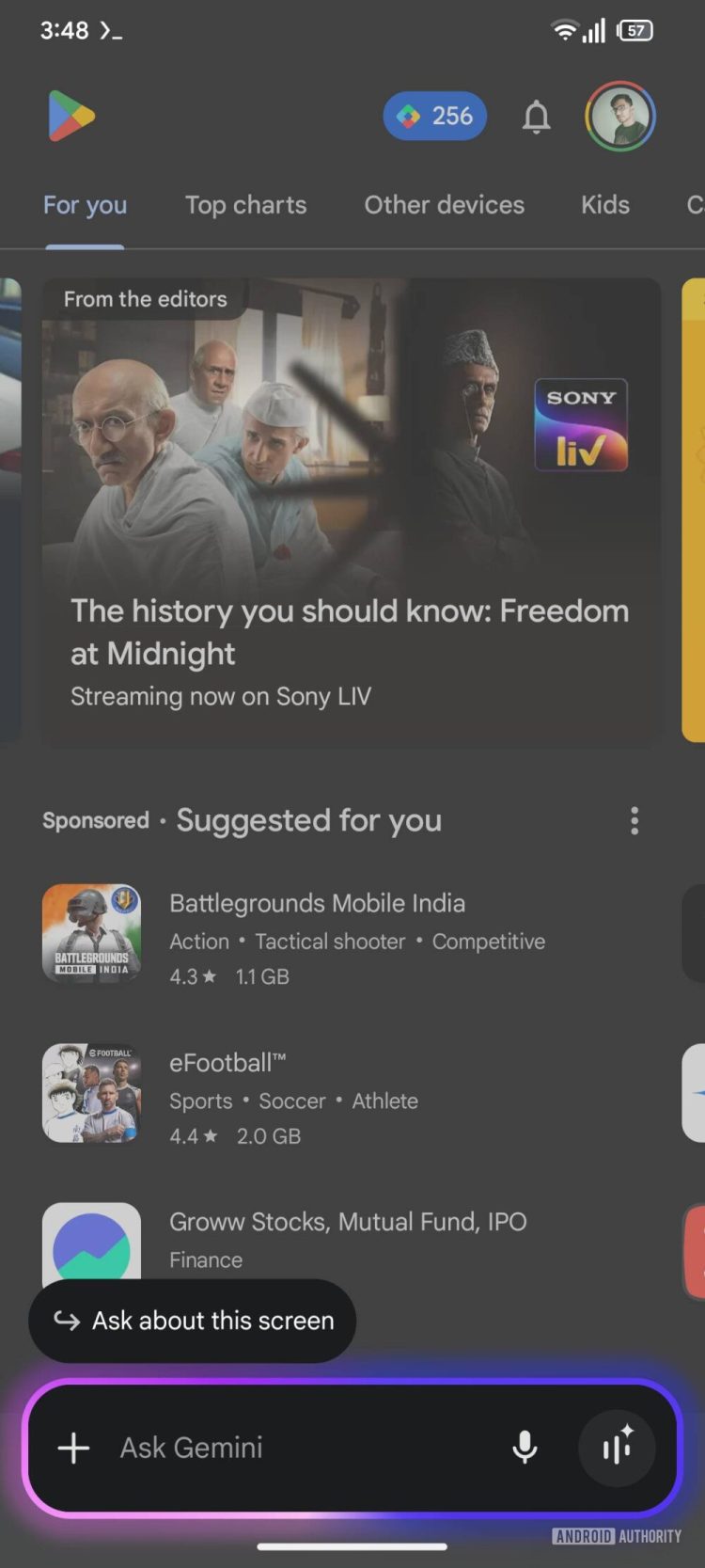Select the For you tab
The image size is (705, 1568).
click(85, 205)
